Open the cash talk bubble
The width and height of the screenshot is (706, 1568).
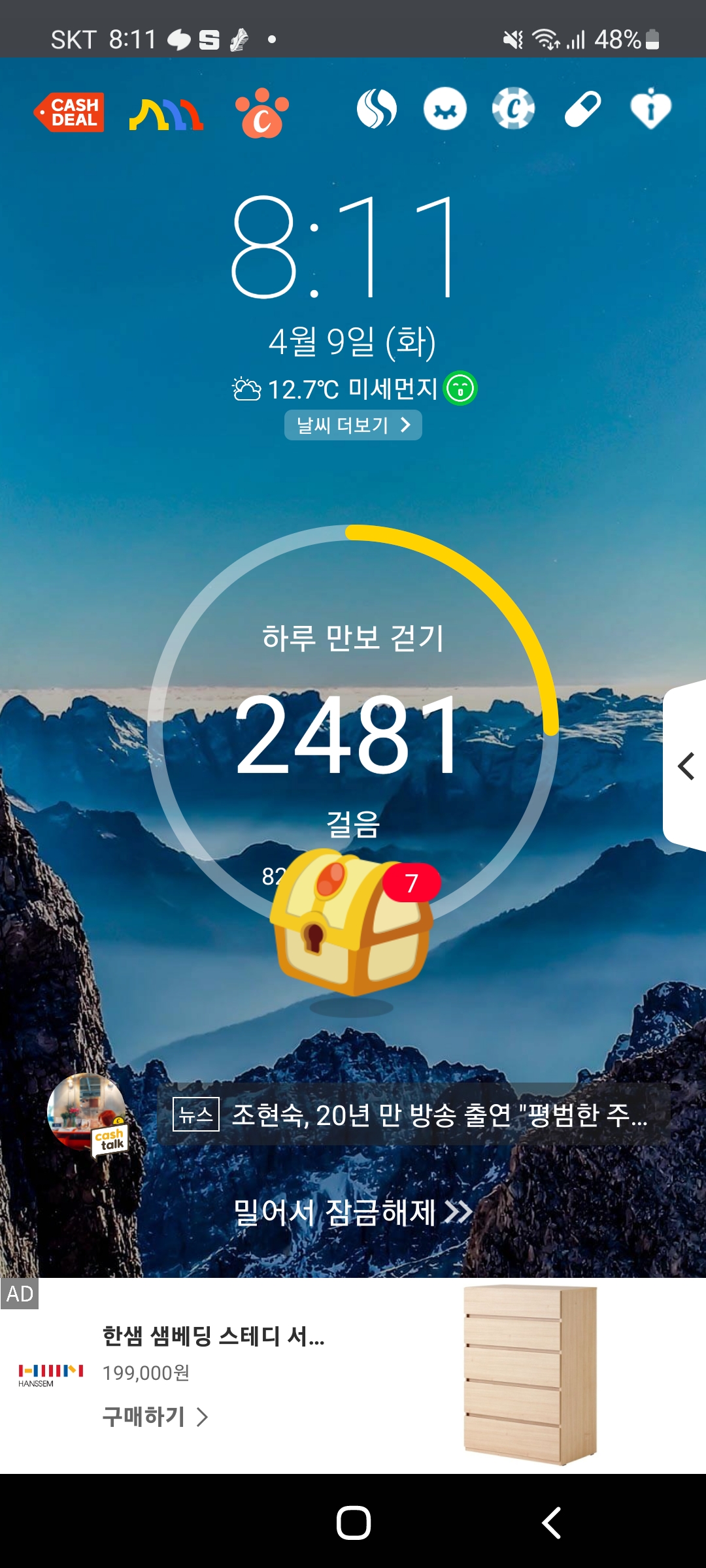[x=88, y=1115]
